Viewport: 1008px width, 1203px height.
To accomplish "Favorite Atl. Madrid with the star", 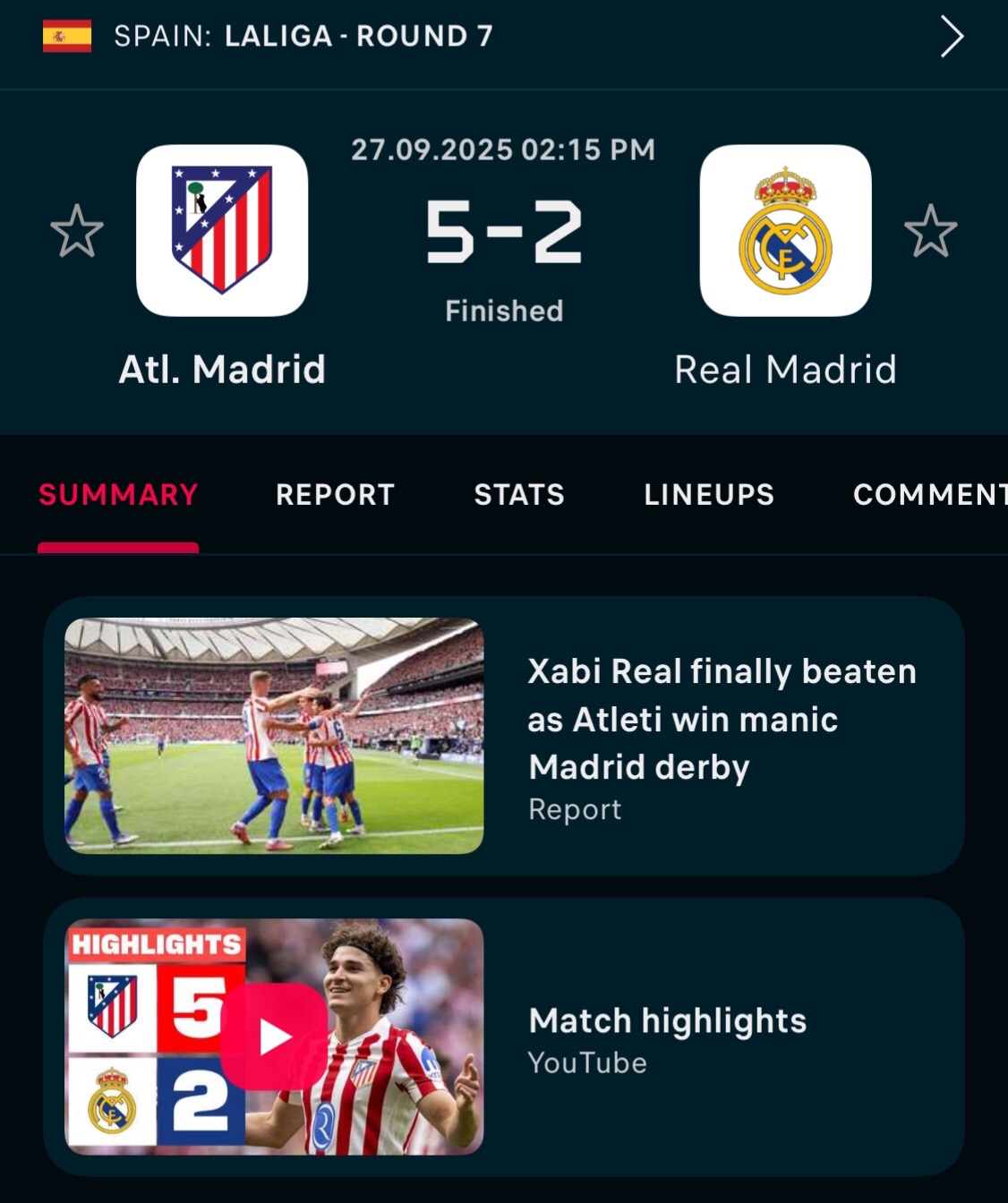I will [77, 231].
